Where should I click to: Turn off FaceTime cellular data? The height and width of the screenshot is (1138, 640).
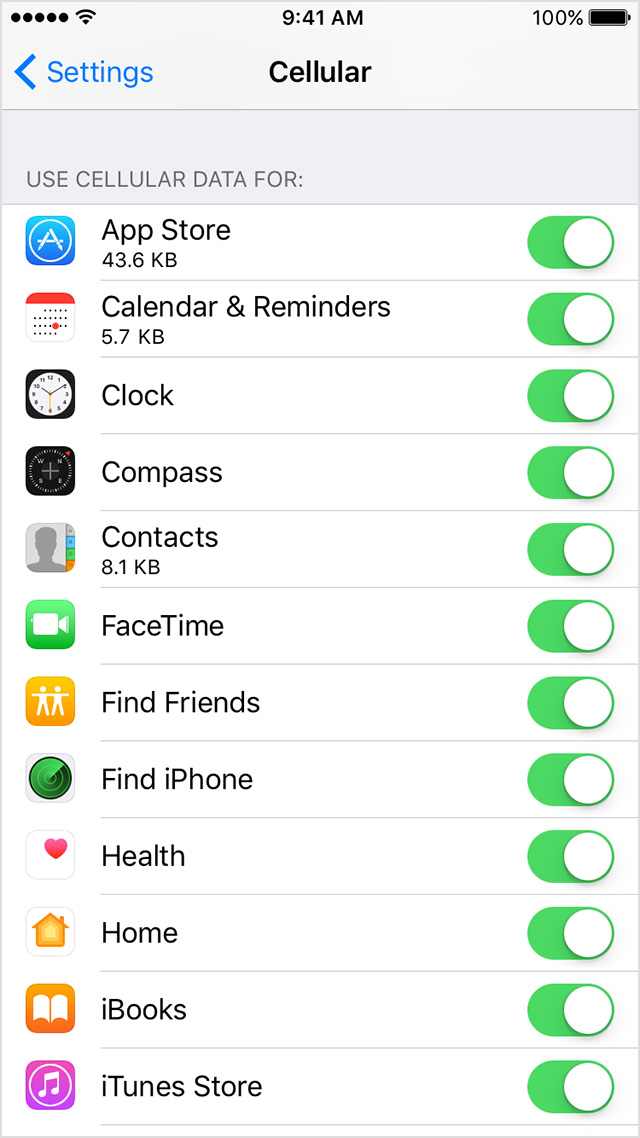point(571,626)
